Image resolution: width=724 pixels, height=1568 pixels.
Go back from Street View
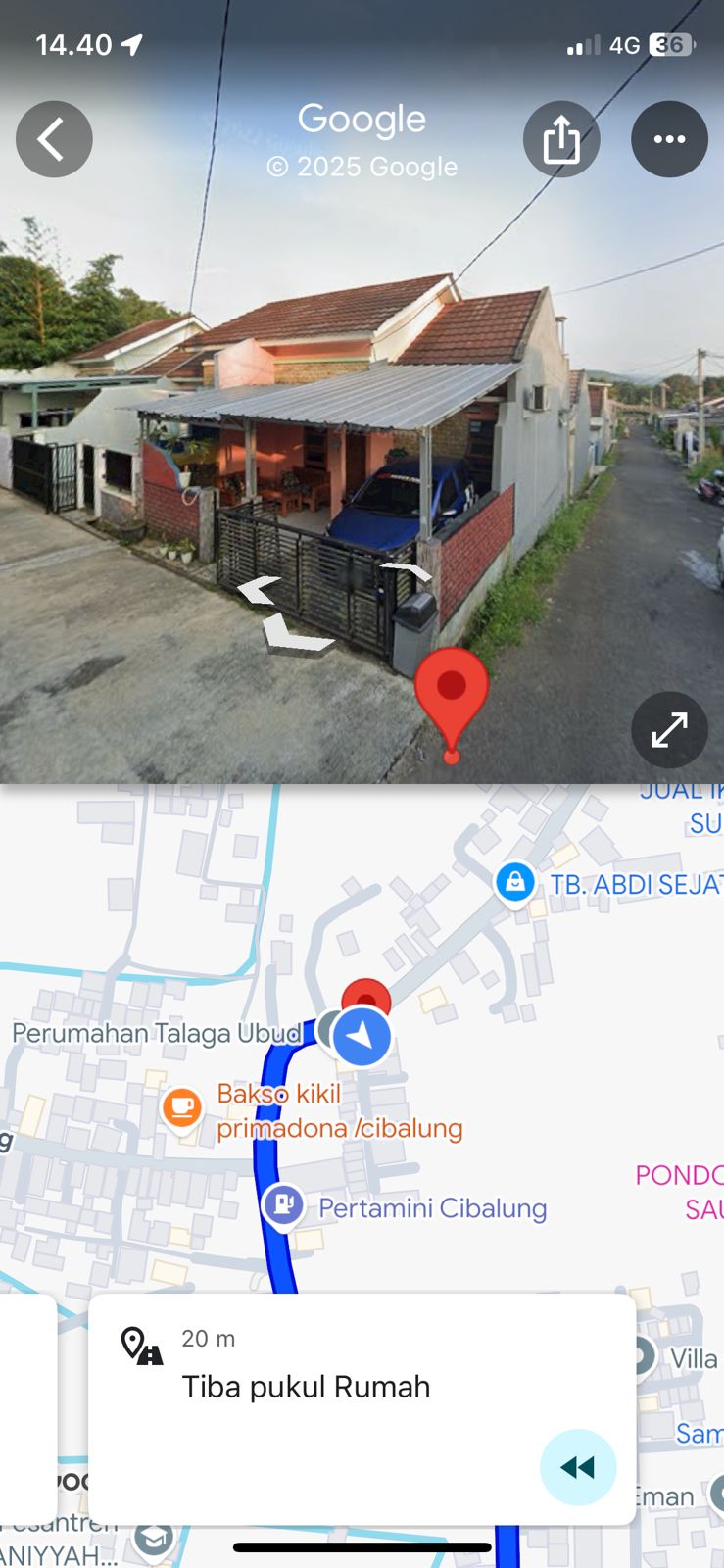[54, 139]
